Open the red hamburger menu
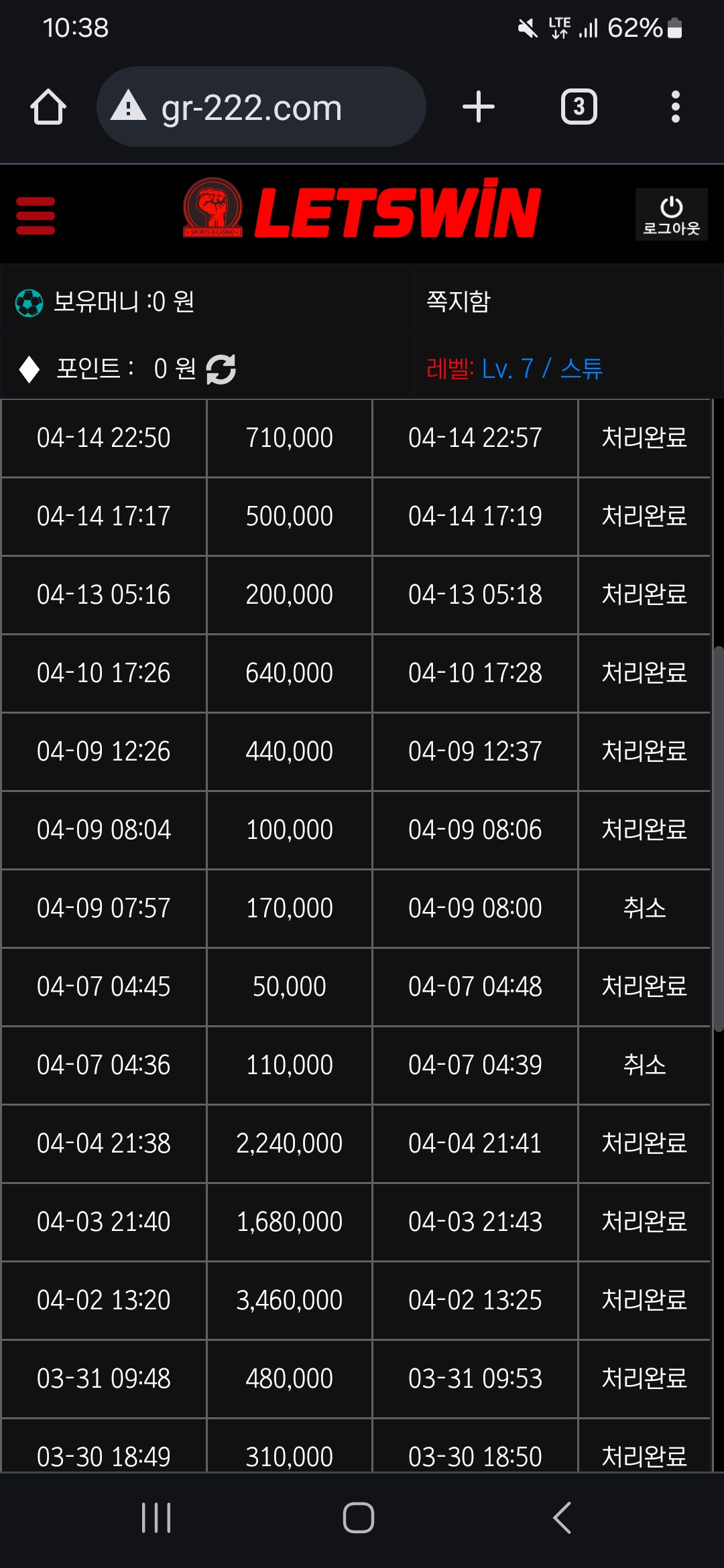 pyautogui.click(x=36, y=215)
